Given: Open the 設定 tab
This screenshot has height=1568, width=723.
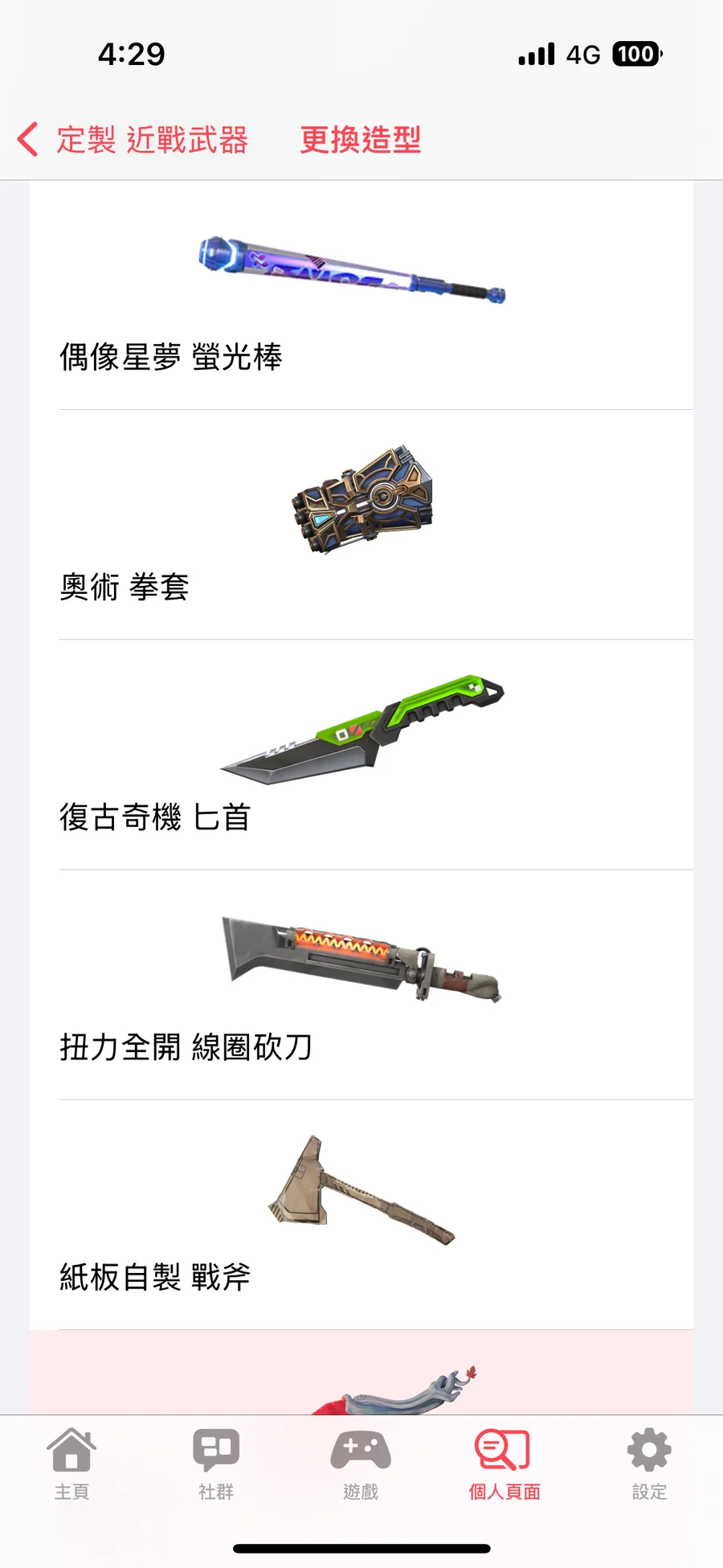Looking at the screenshot, I should click(x=649, y=1463).
